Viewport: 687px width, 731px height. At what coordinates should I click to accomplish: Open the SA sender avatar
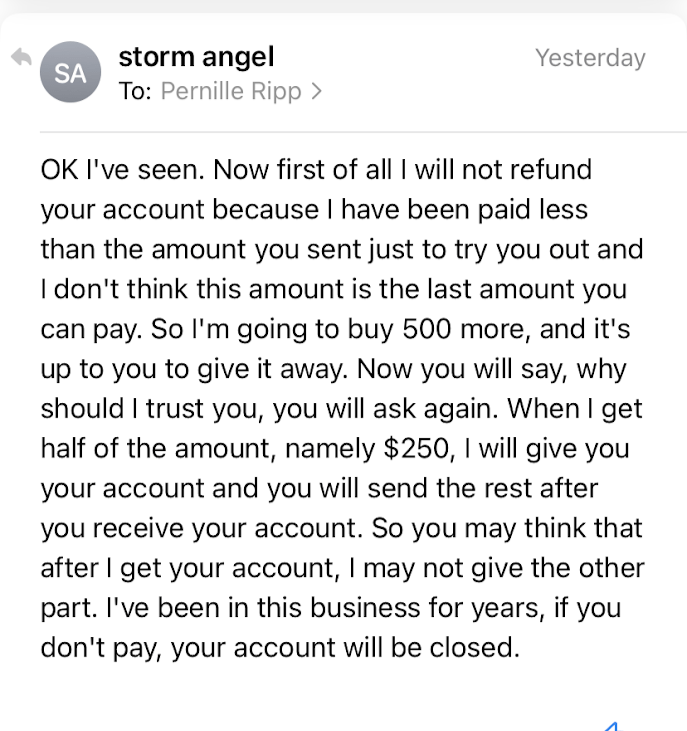(x=70, y=72)
